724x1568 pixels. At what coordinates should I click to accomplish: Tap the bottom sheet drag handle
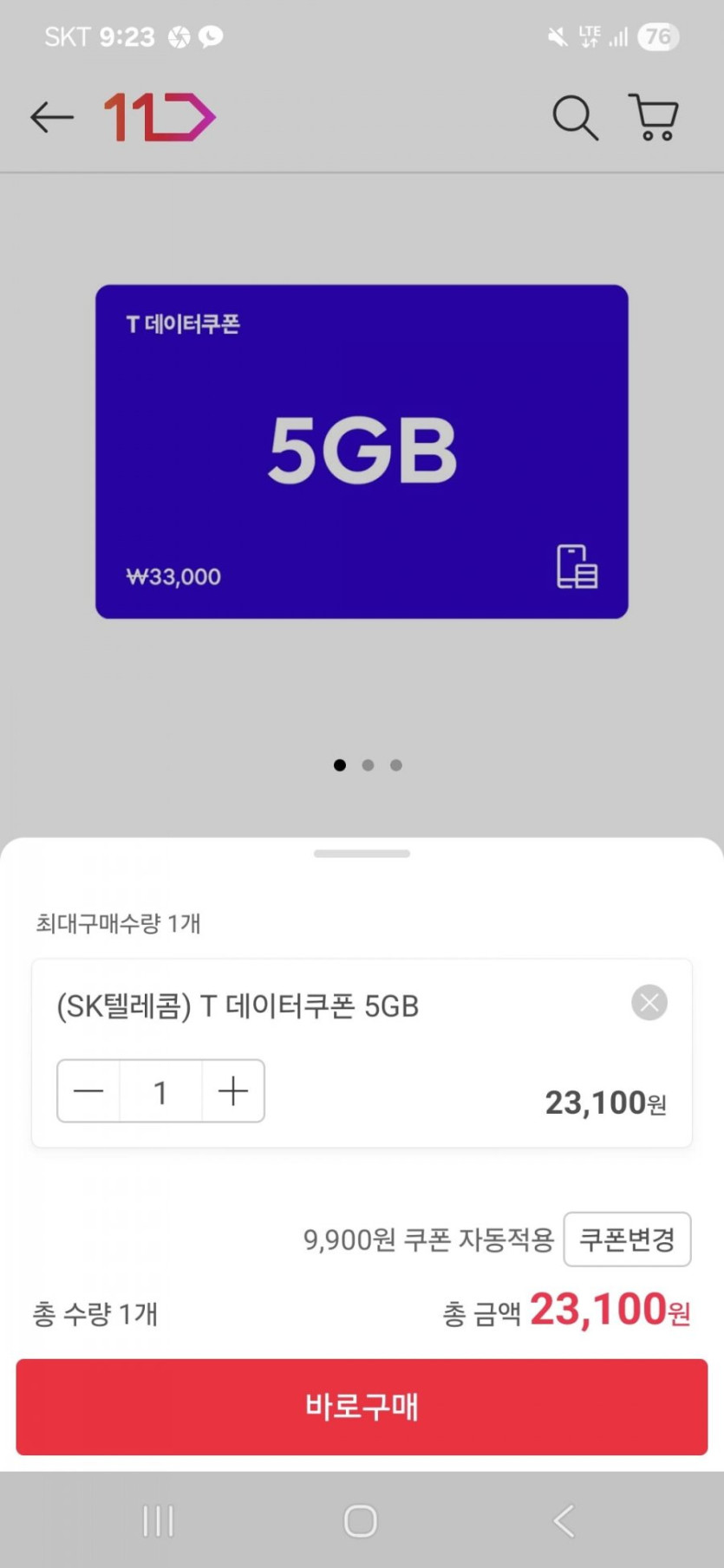pos(362,854)
